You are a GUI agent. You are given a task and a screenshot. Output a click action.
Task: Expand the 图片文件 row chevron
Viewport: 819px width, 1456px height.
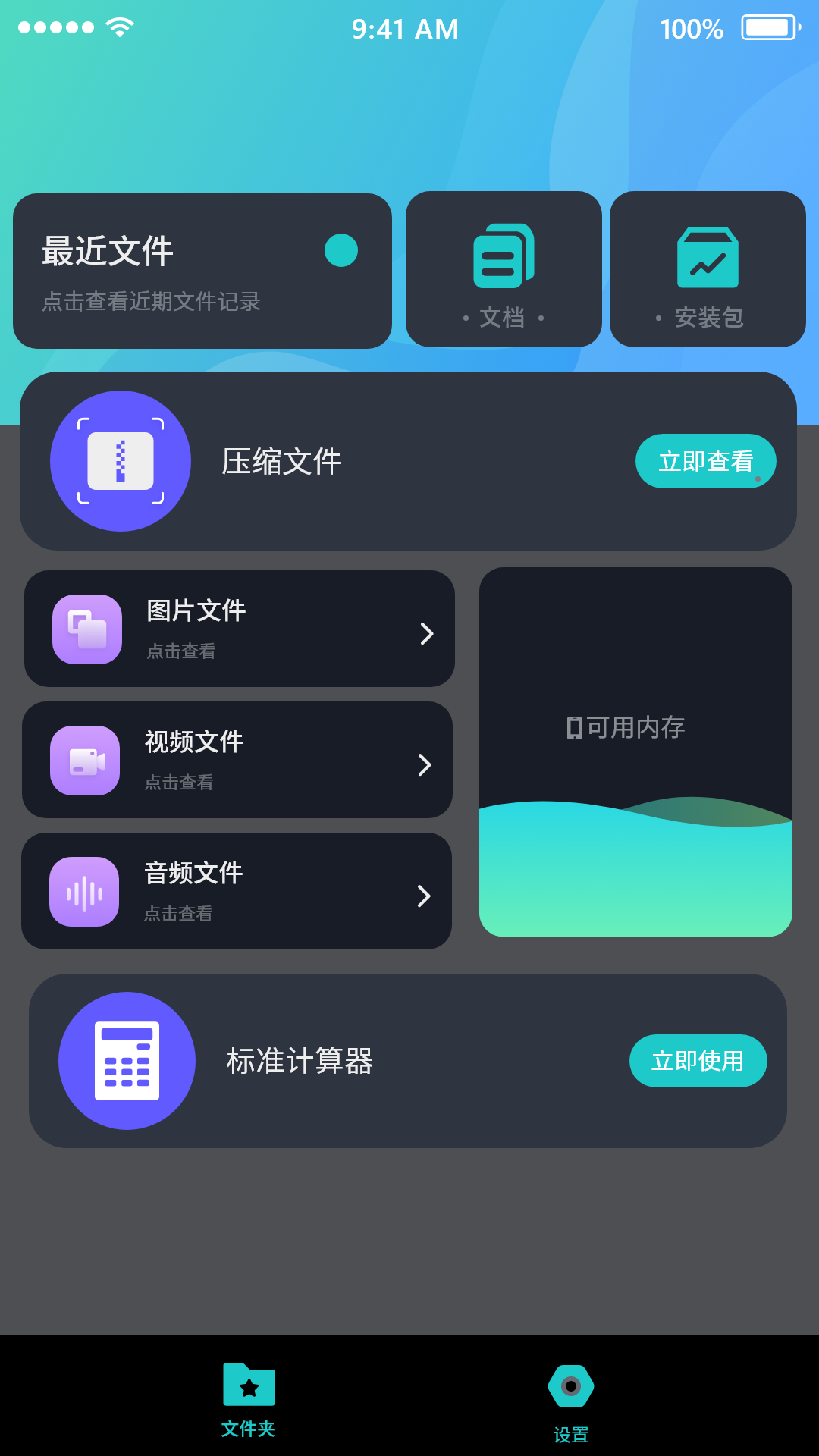(x=427, y=632)
